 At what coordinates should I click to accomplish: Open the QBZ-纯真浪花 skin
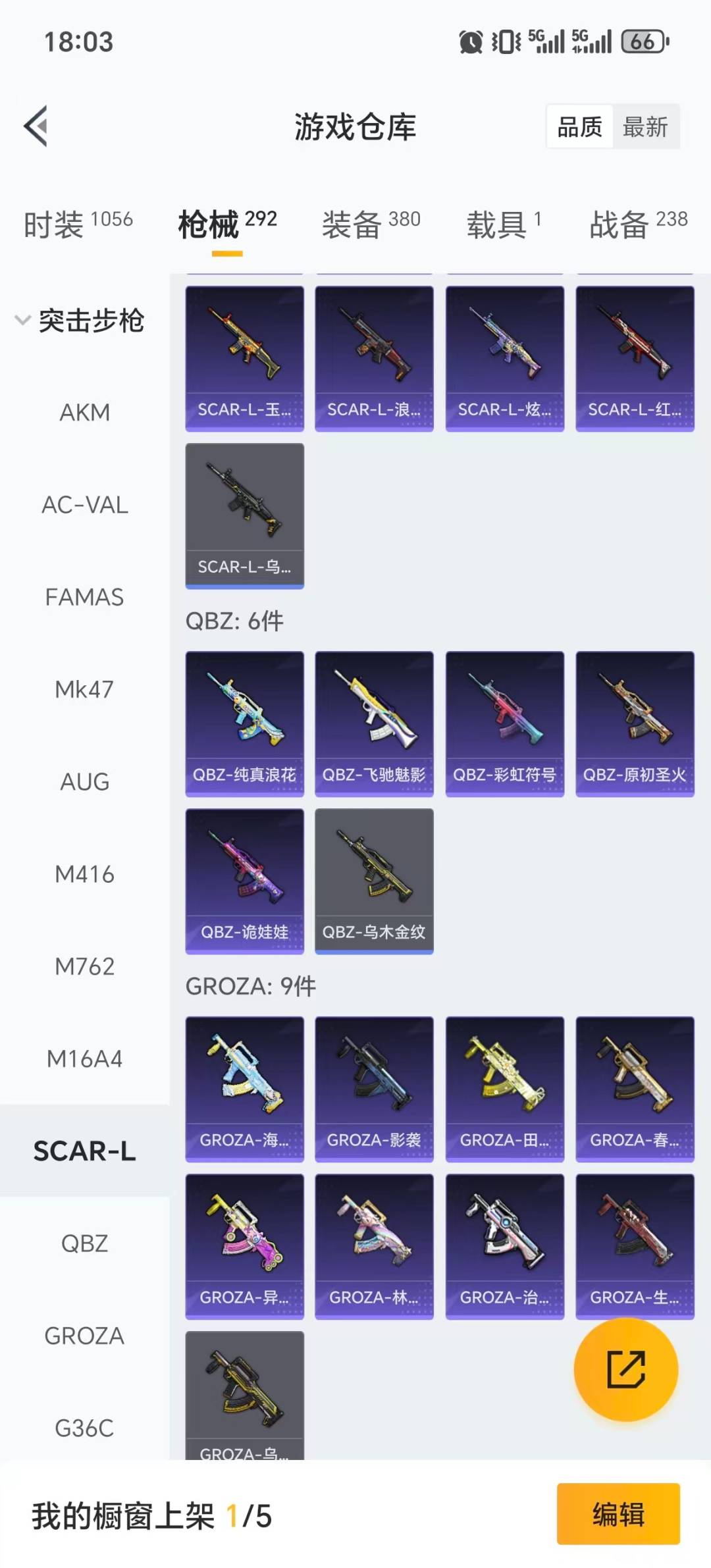point(244,723)
